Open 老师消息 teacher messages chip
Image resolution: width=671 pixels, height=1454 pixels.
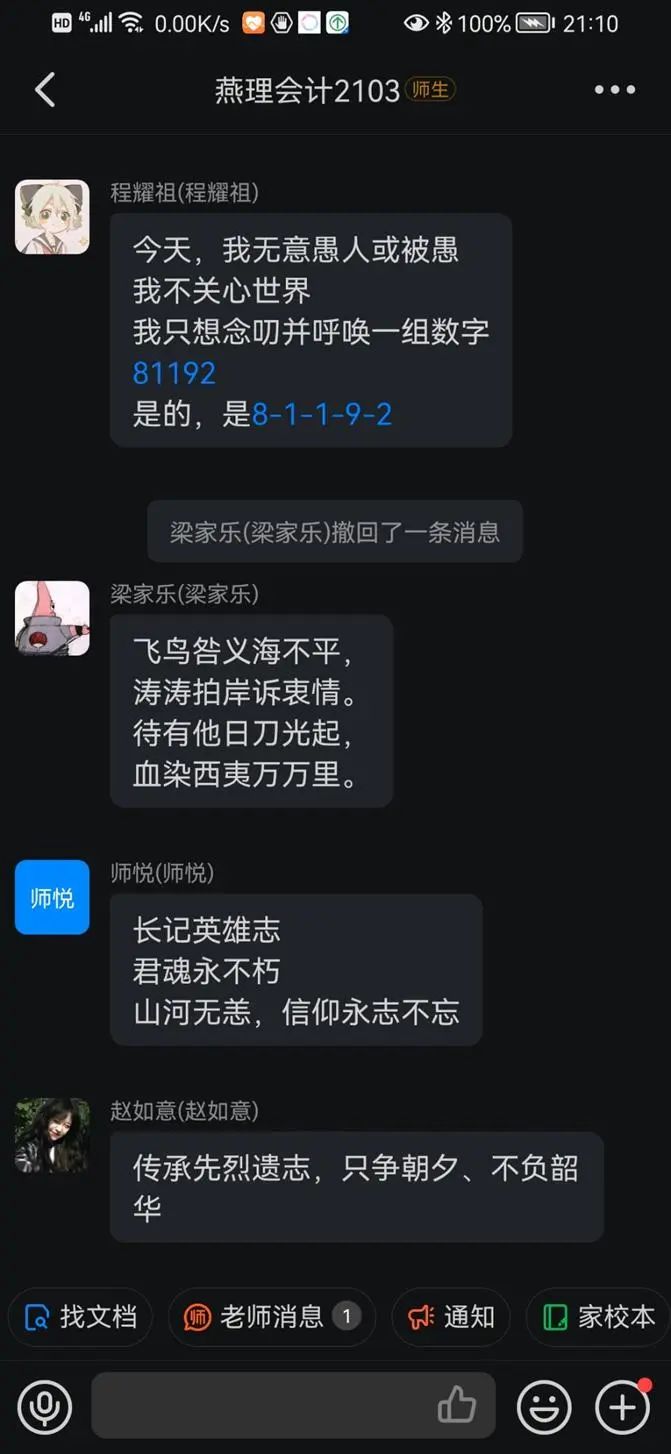[x=271, y=1317]
